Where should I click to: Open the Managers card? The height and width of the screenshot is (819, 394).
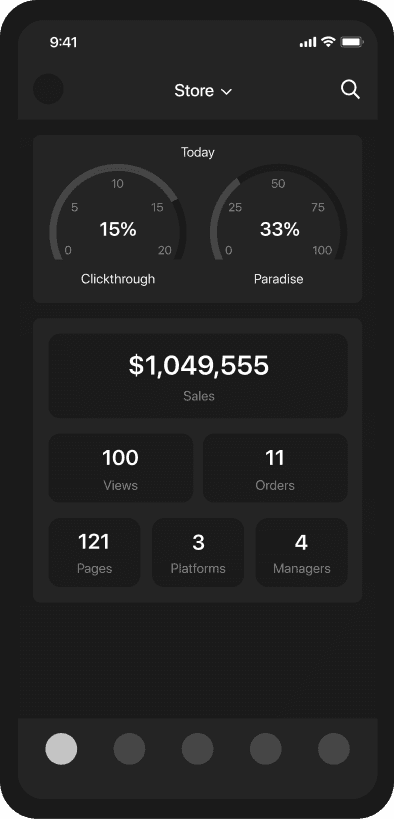tap(302, 552)
